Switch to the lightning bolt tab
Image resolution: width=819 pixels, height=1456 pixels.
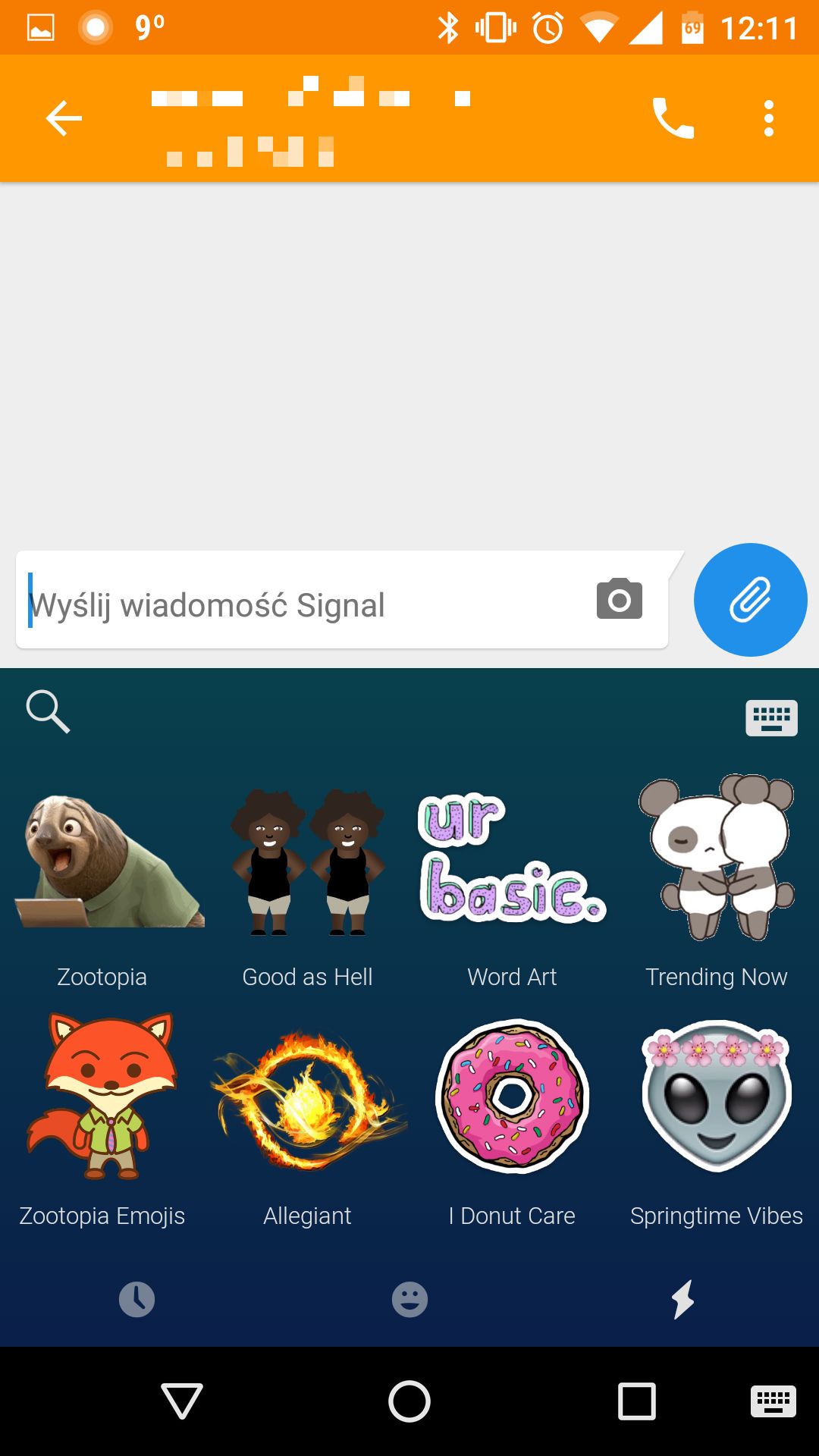(682, 1299)
